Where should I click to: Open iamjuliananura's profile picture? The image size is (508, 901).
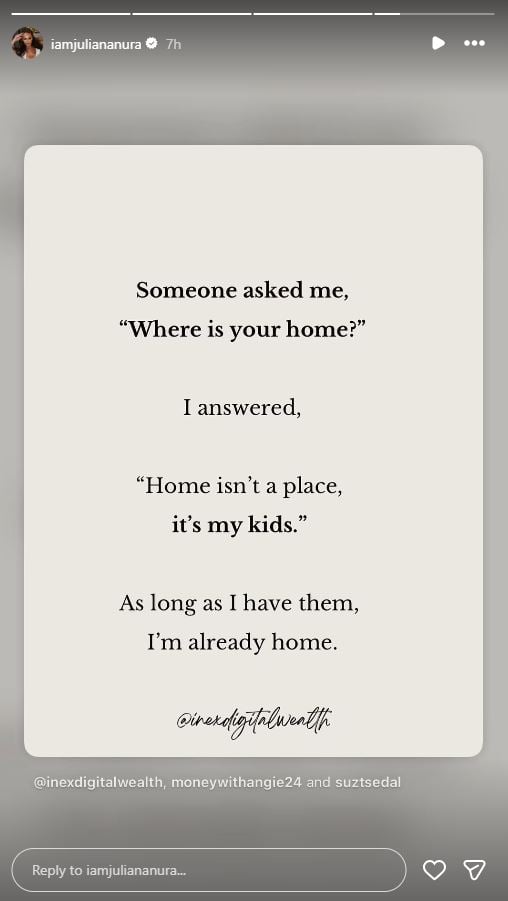[27, 43]
